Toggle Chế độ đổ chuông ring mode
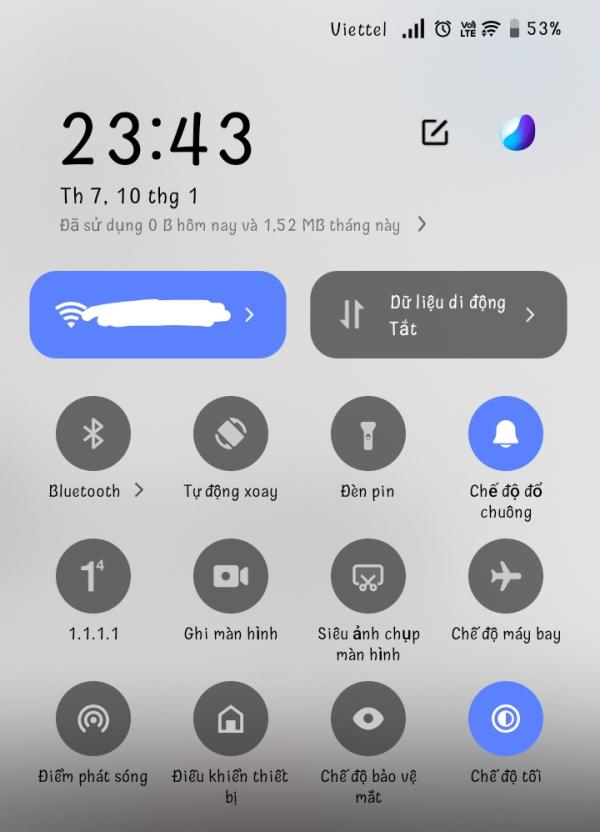Viewport: 600px width, 832px height. pyautogui.click(x=505, y=434)
